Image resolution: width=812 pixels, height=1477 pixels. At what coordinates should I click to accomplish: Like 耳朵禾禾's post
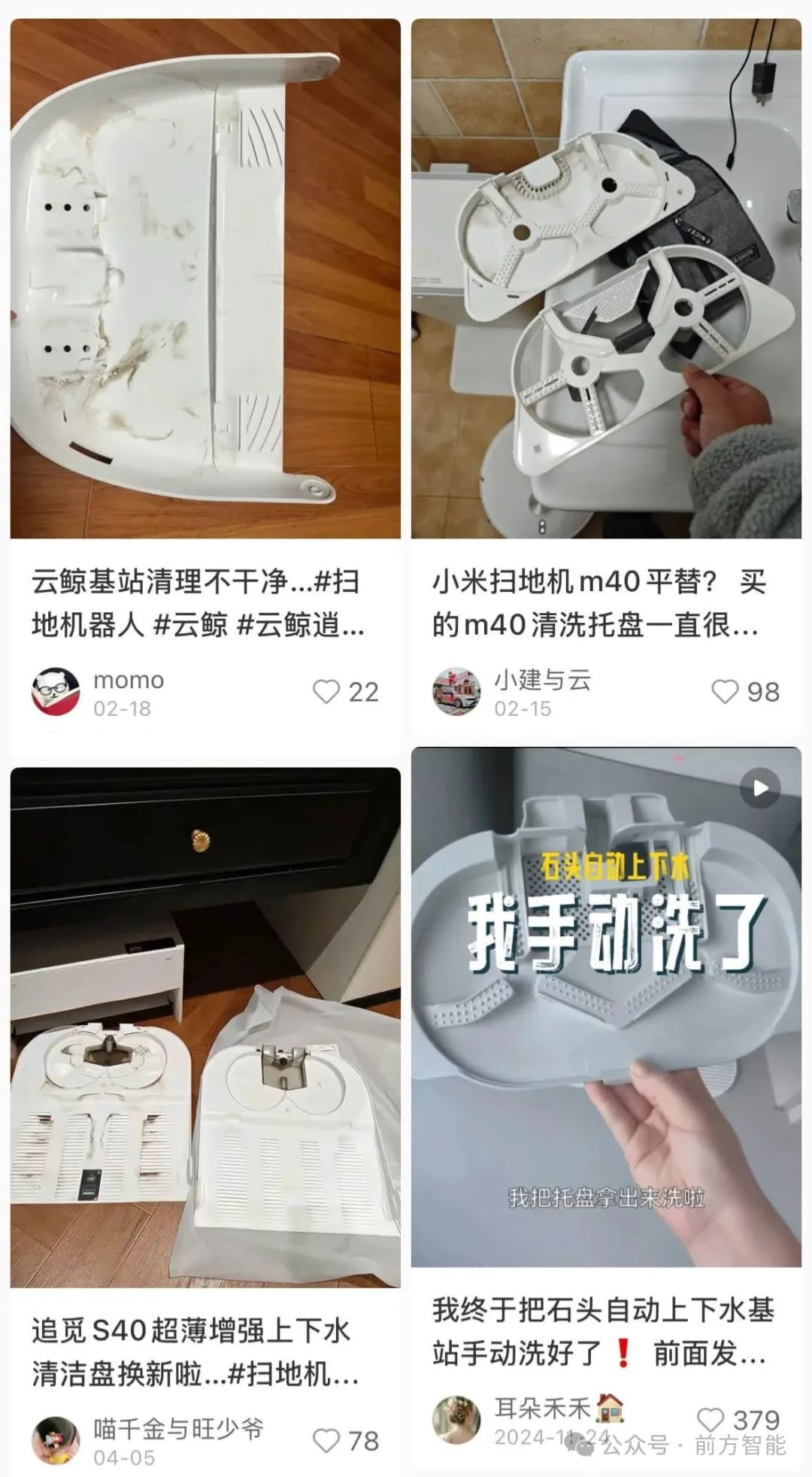coord(710,1420)
